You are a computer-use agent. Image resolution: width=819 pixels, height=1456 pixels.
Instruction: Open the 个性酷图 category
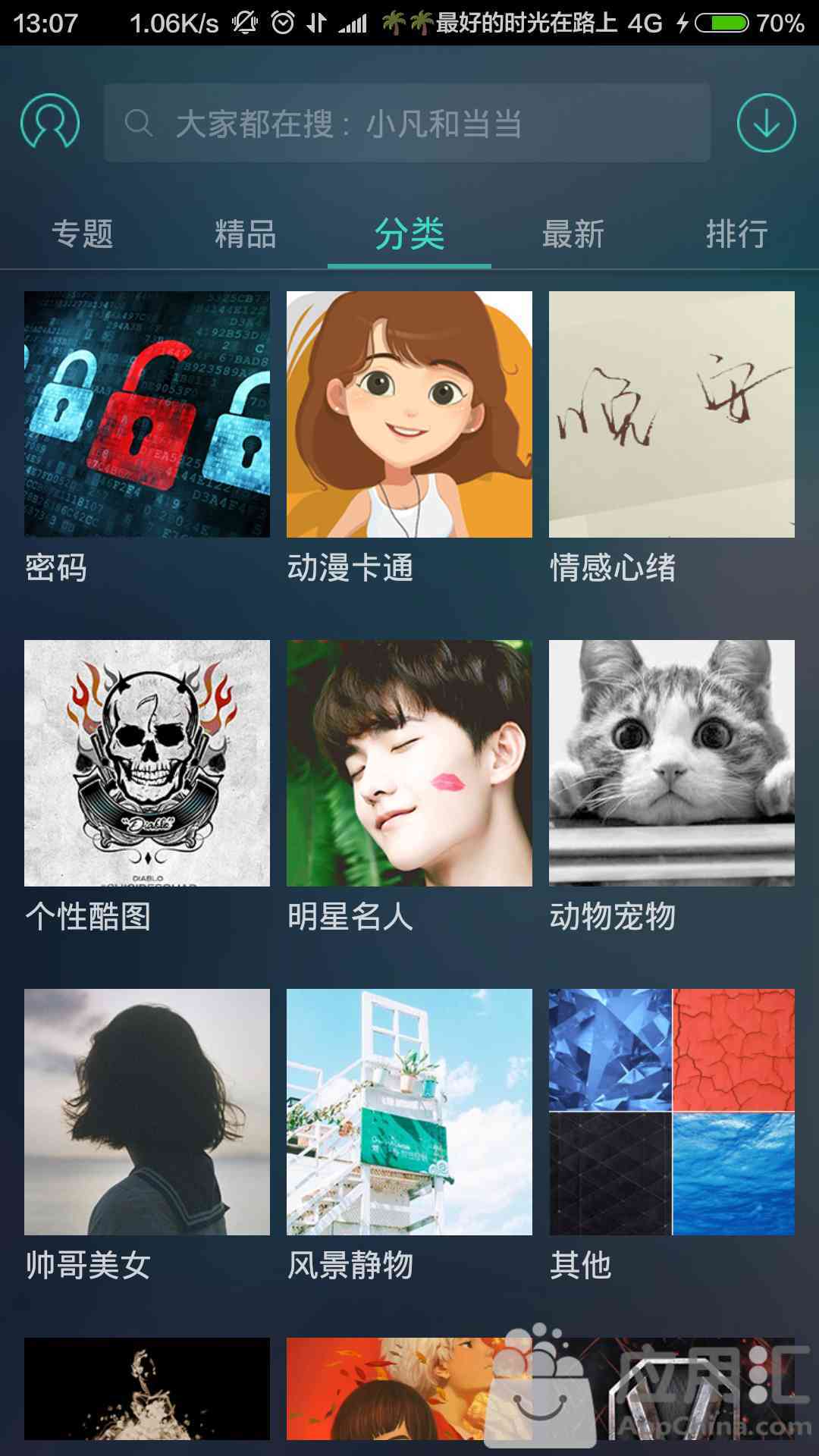pos(147,763)
